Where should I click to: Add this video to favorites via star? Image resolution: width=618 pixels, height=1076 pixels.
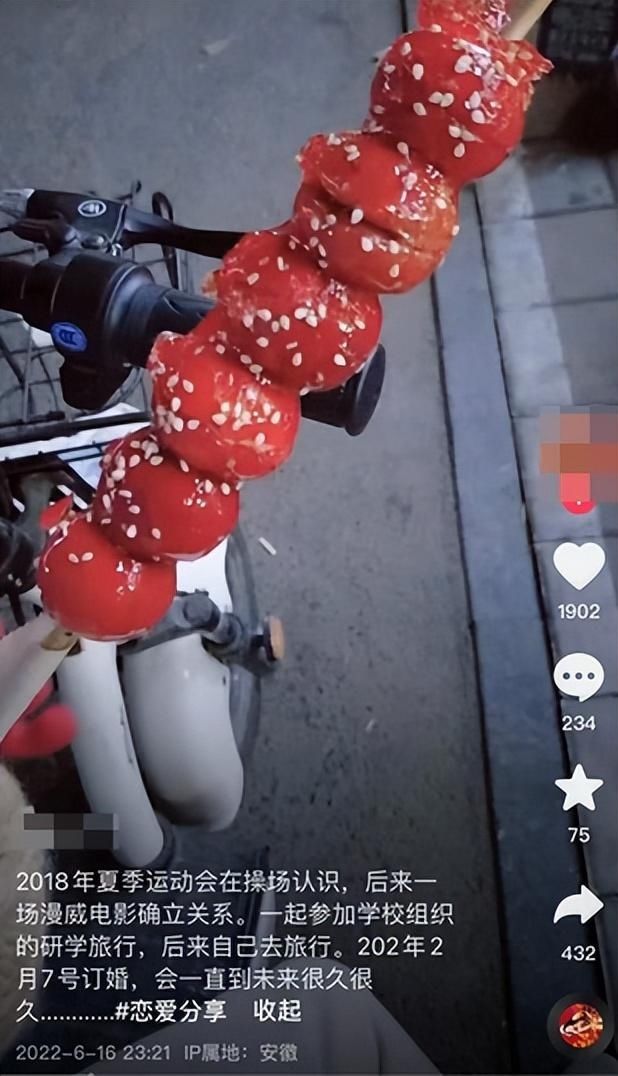coord(579,788)
